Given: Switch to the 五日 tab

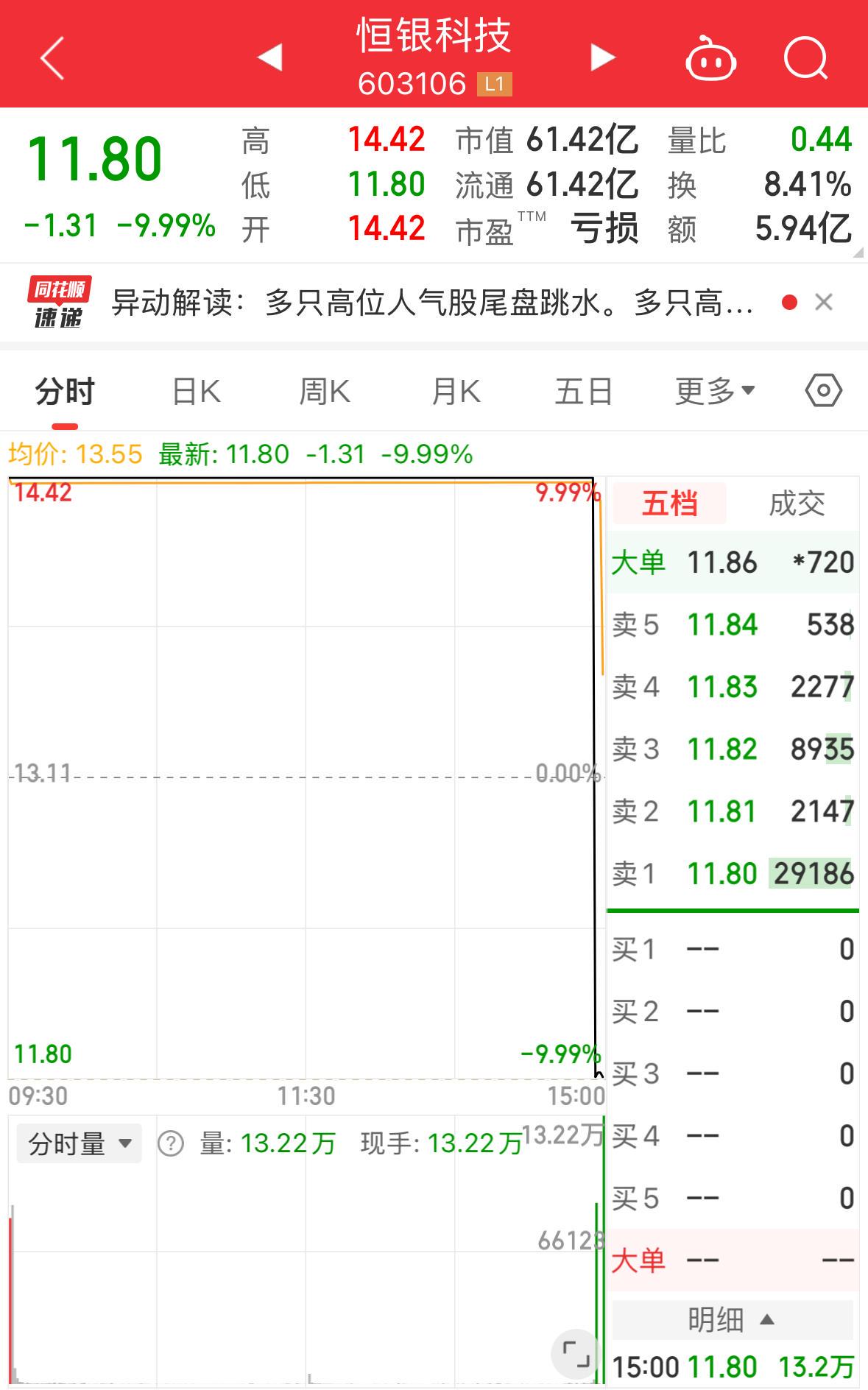Looking at the screenshot, I should click(584, 391).
